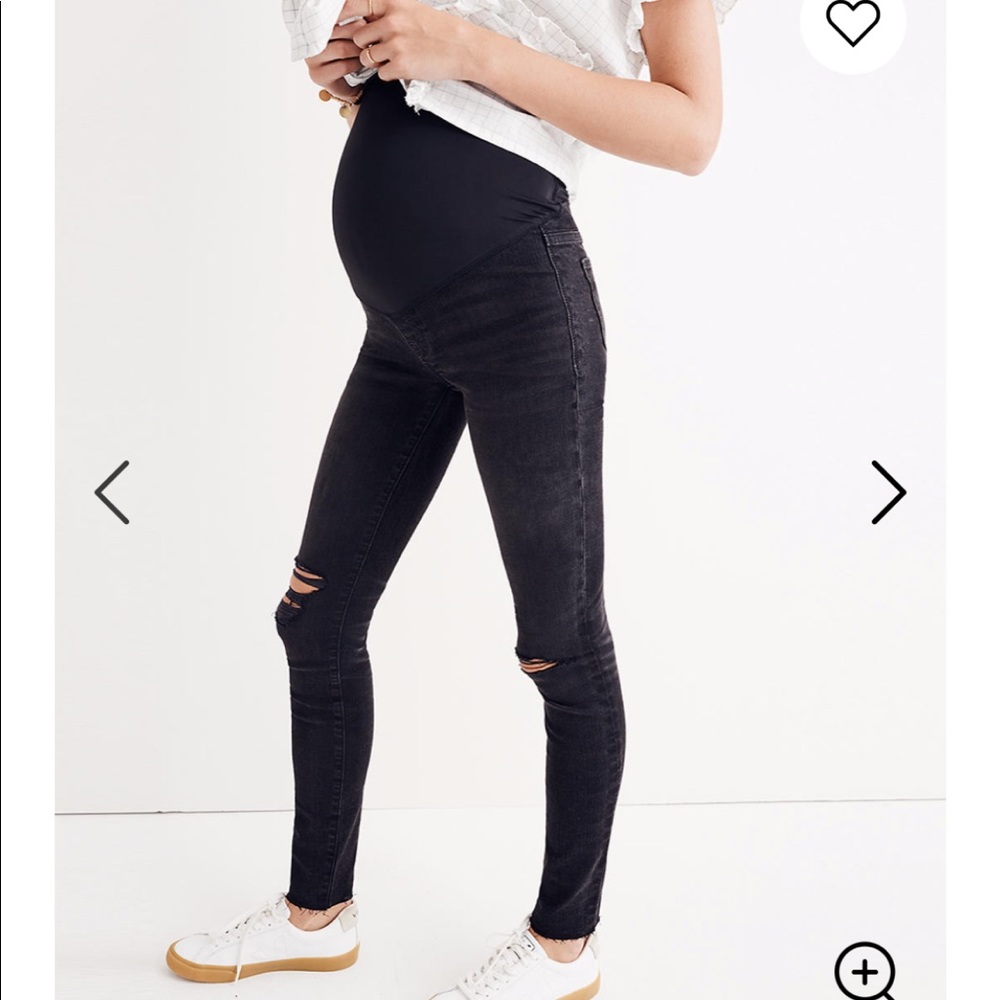Screen dimensions: 1000x1000
Task: Add these jeans to favorites with the heart
Action: [x=852, y=22]
